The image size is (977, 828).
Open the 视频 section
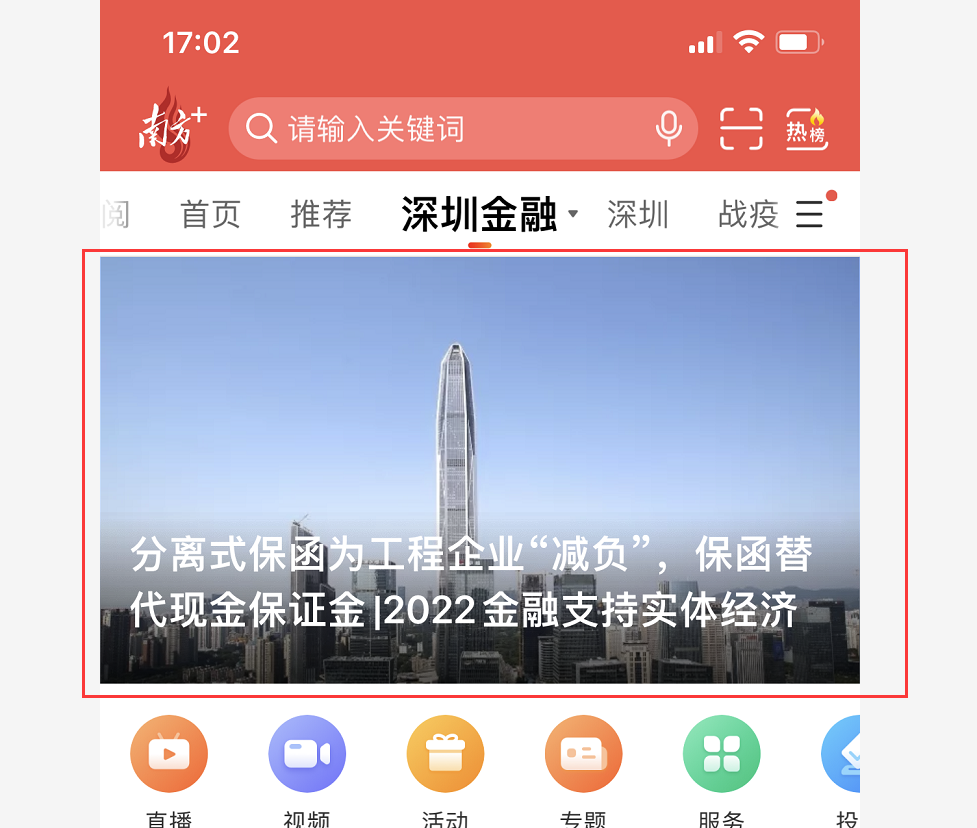307,755
